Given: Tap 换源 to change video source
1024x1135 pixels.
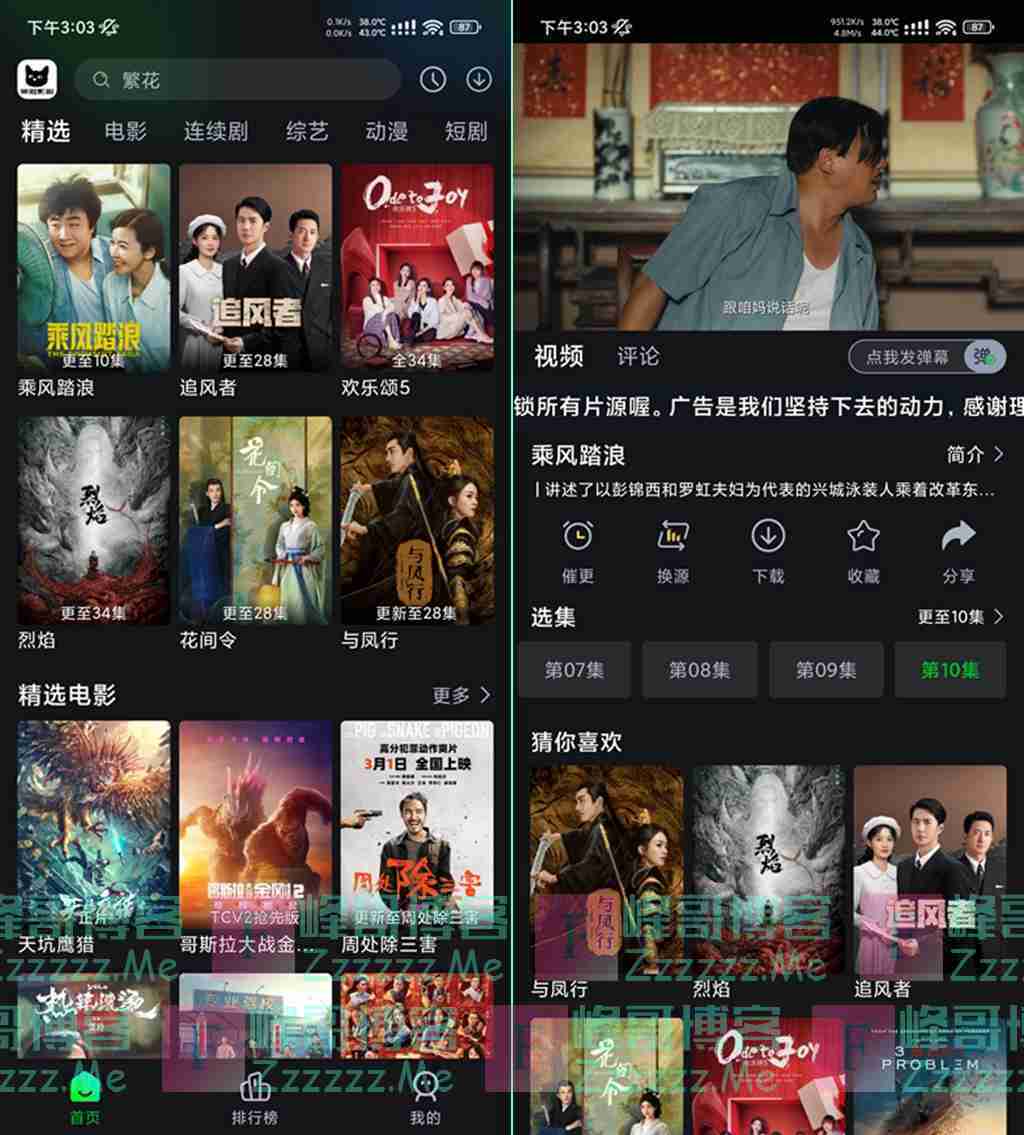Looking at the screenshot, I should [x=673, y=551].
